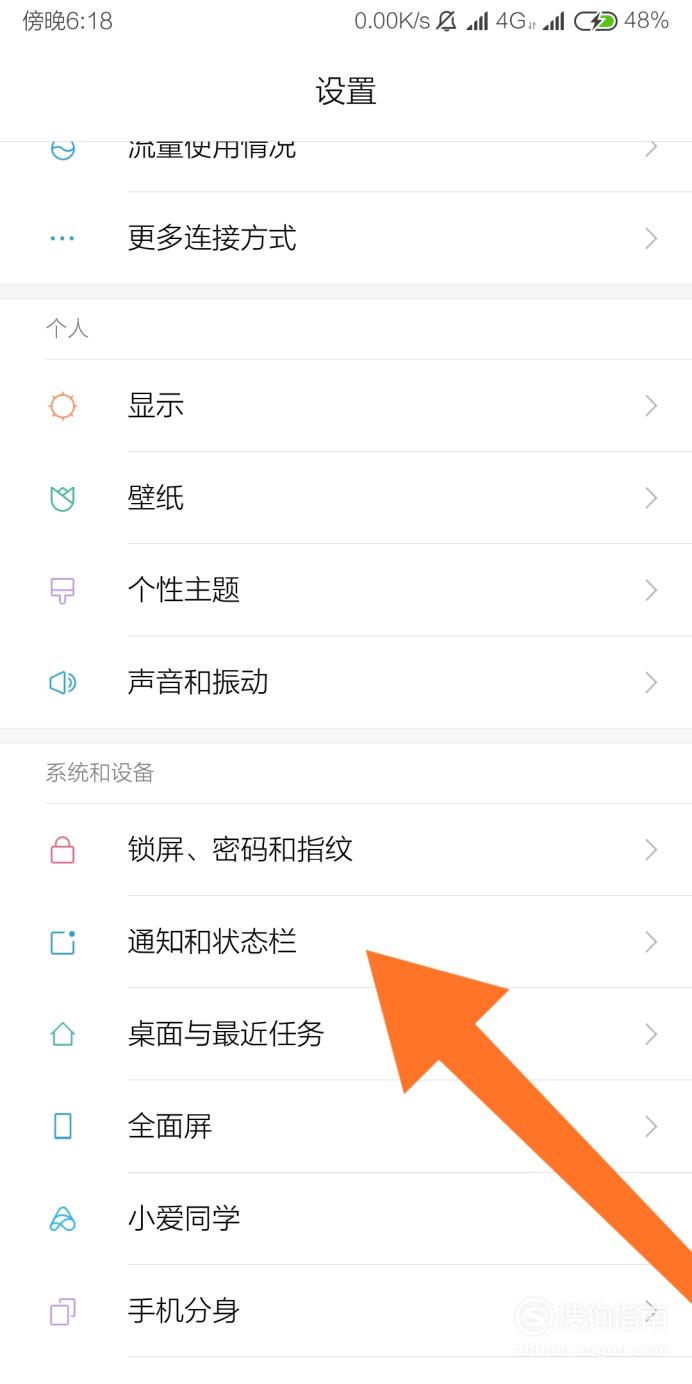692x1384 pixels.
Task: Open 更多连接方式 settings
Action: (346, 238)
